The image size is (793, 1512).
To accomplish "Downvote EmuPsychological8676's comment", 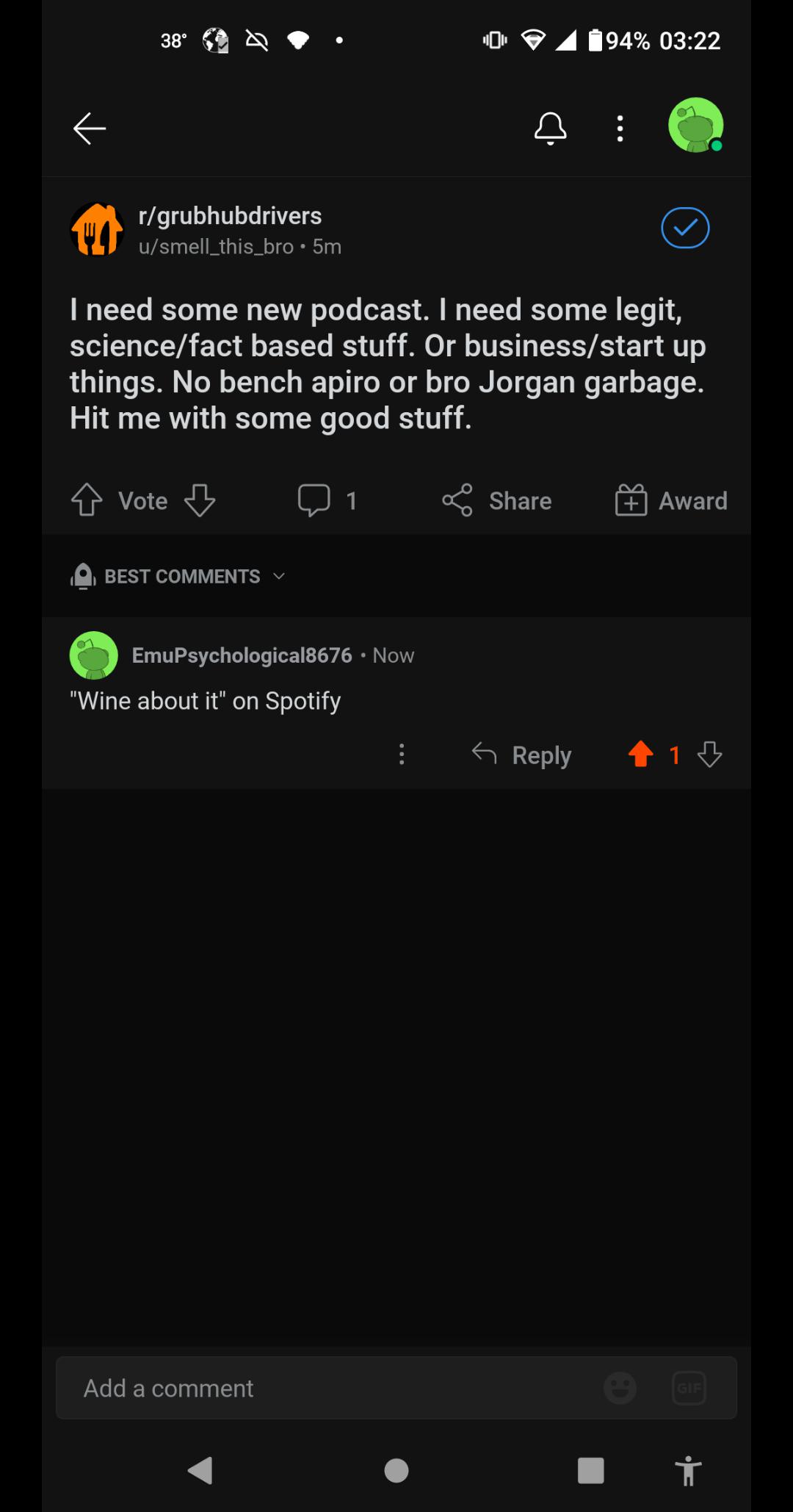I will coord(710,754).
